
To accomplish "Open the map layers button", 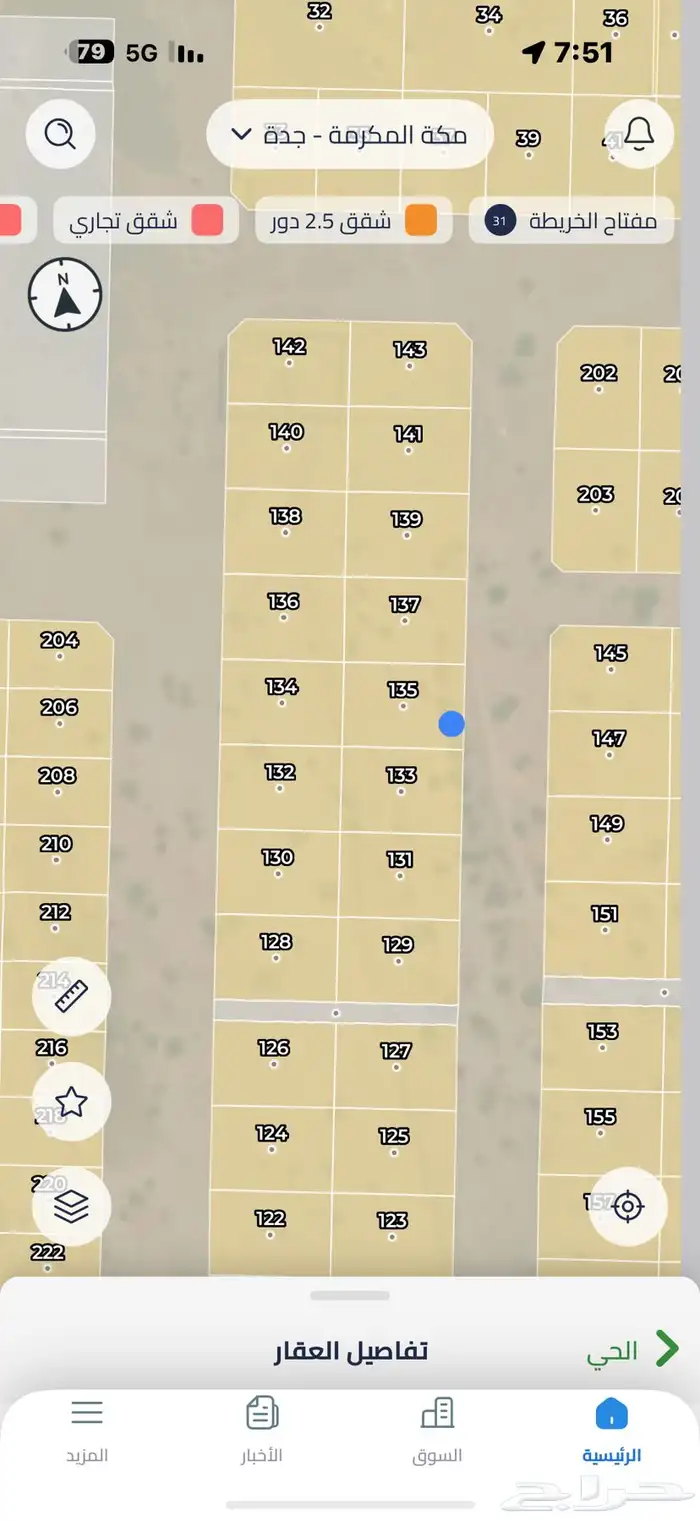I will click(71, 1207).
